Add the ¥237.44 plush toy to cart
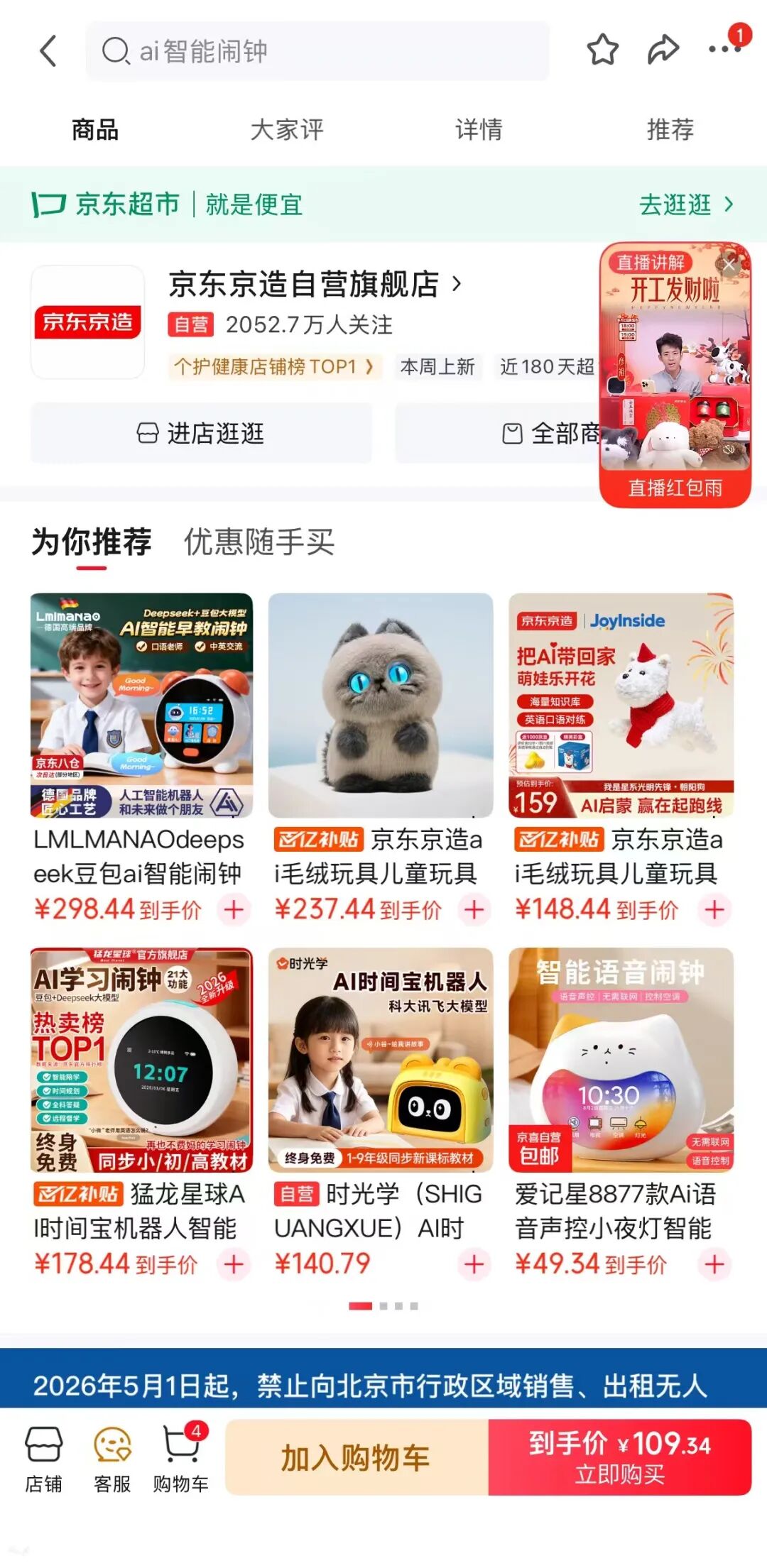Viewport: 767px width, 1568px height. point(474,909)
